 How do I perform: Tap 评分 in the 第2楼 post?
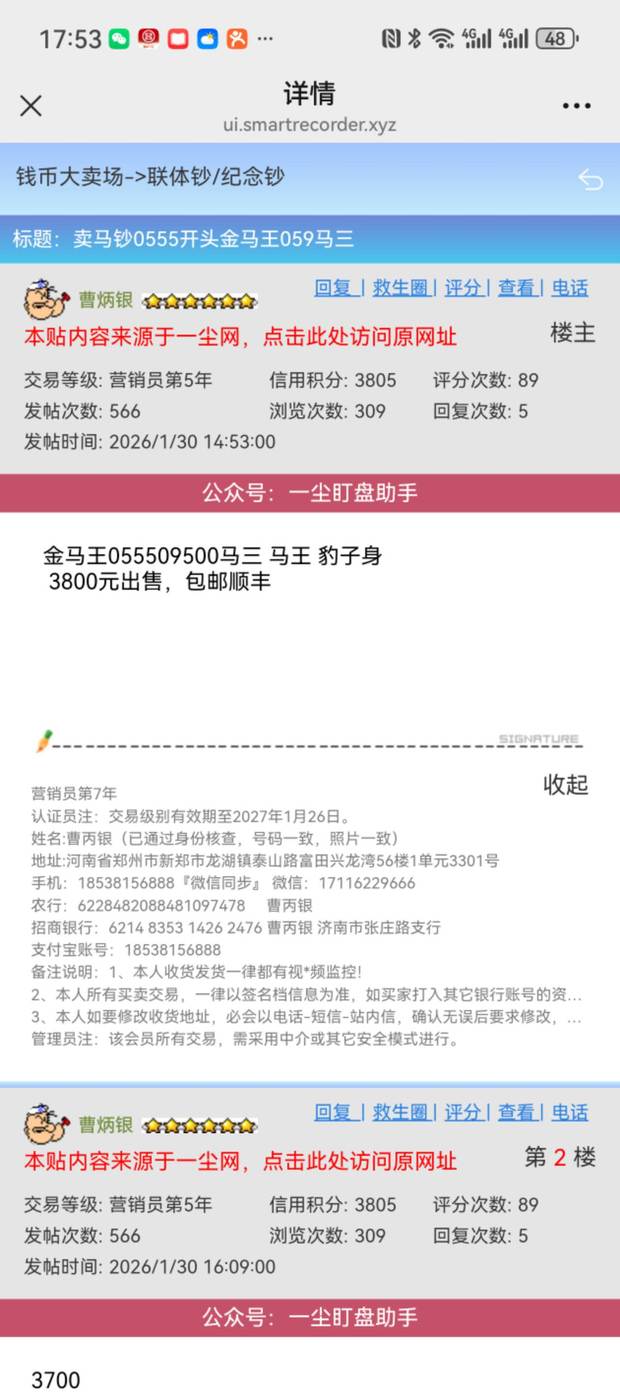(x=463, y=1112)
